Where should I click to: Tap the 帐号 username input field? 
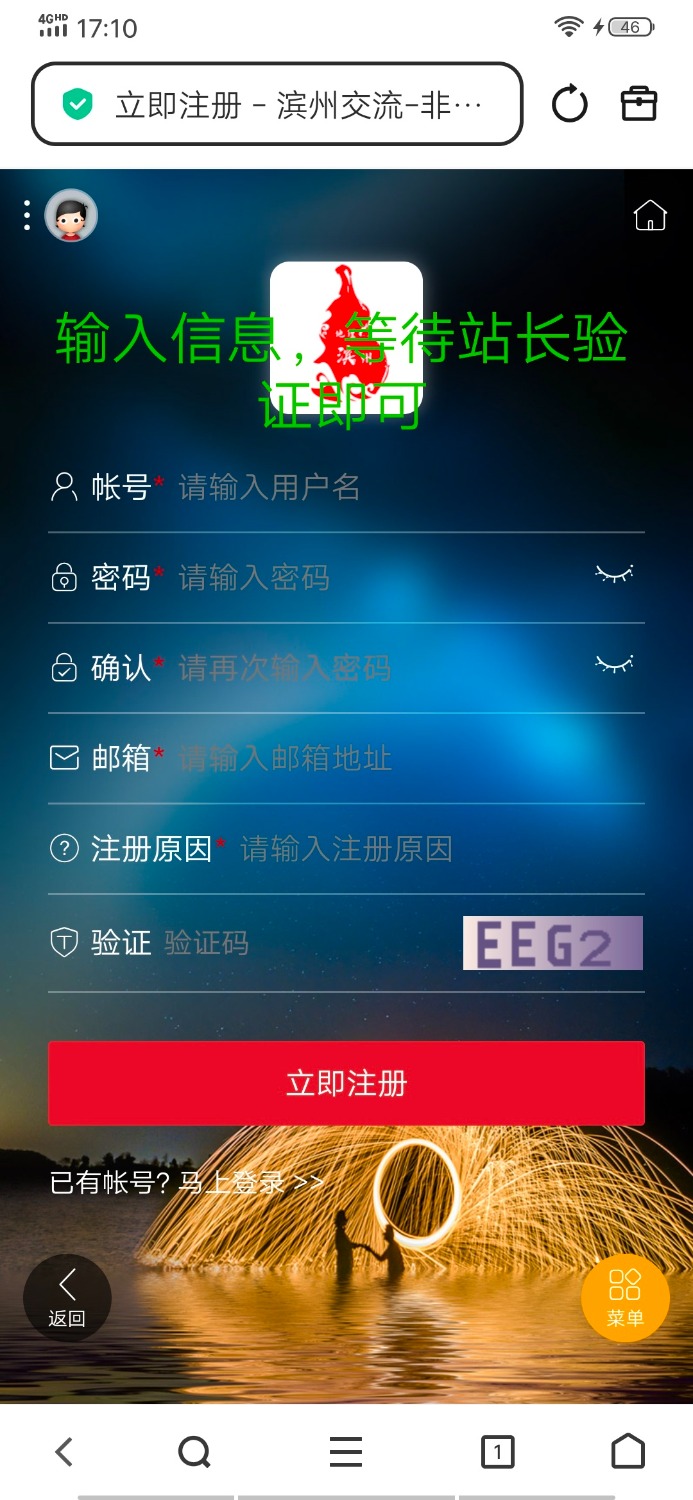(400, 488)
